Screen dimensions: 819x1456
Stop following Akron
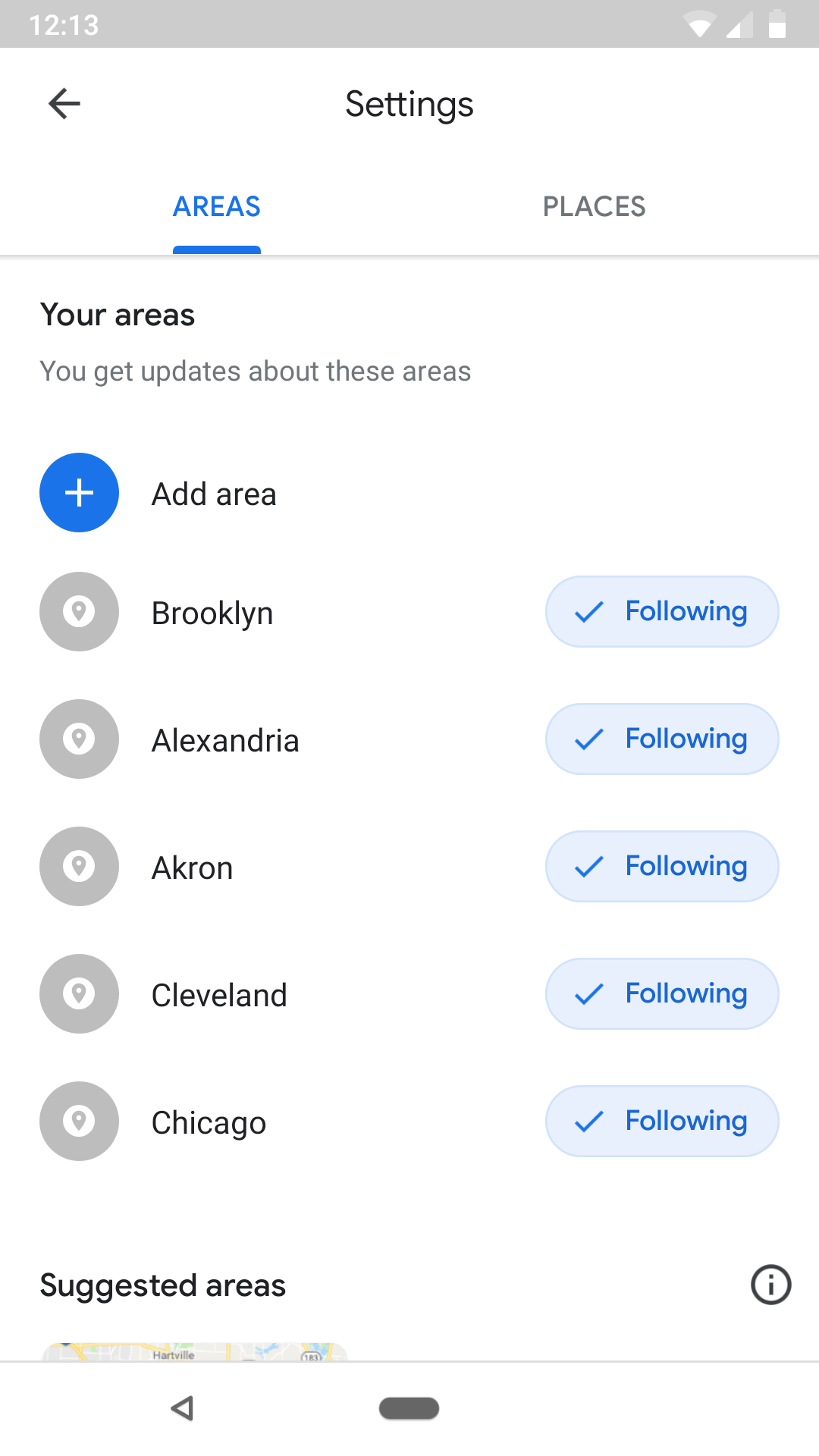tap(662, 866)
